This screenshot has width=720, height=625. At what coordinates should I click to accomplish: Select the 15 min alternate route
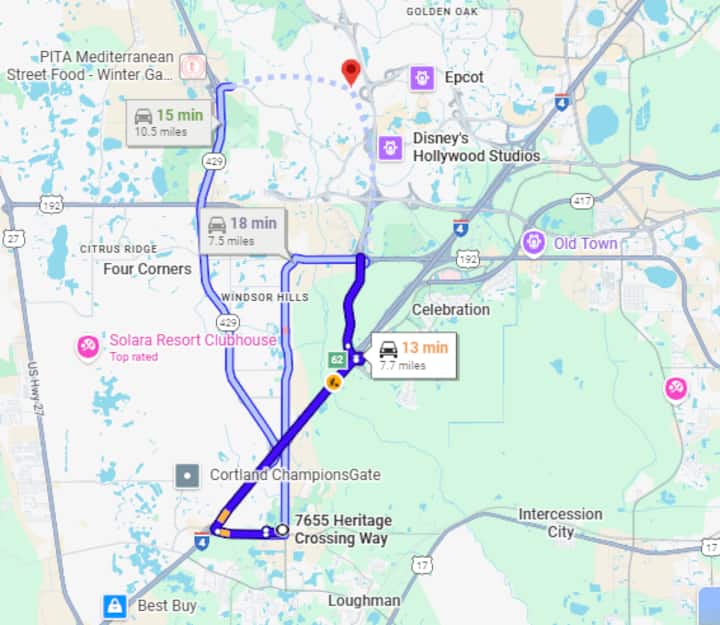[x=169, y=122]
